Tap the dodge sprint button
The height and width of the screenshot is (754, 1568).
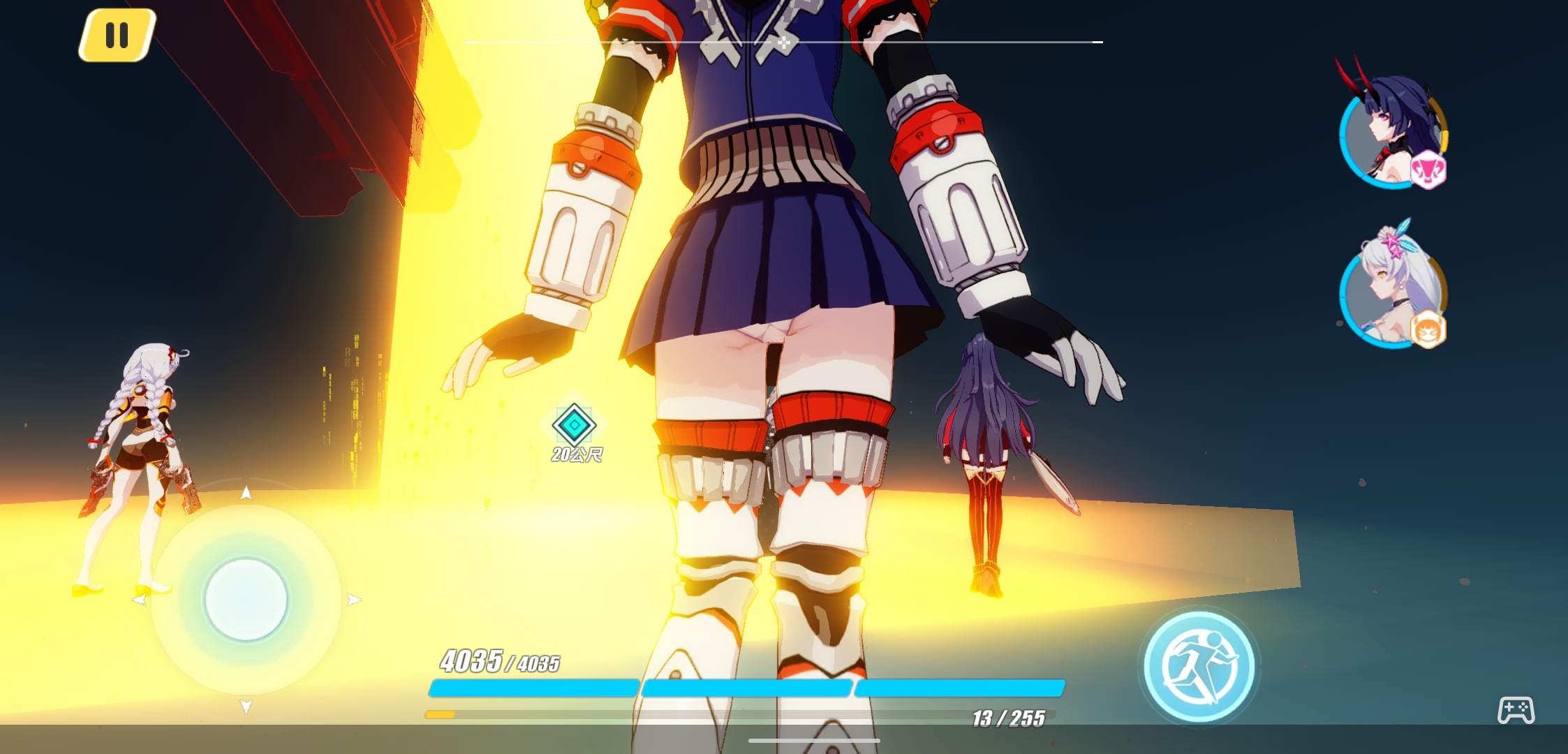coord(1199,666)
